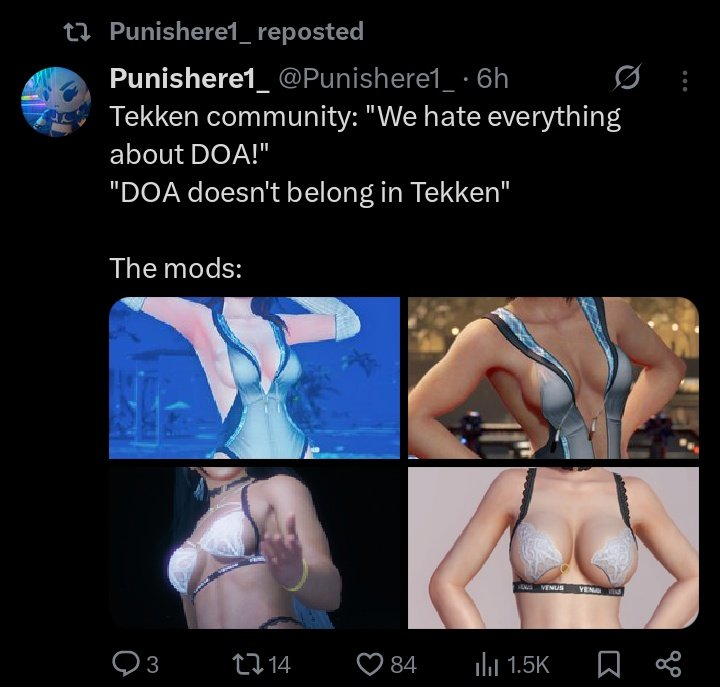
Task: Share the post via share icon
Action: tap(667, 663)
